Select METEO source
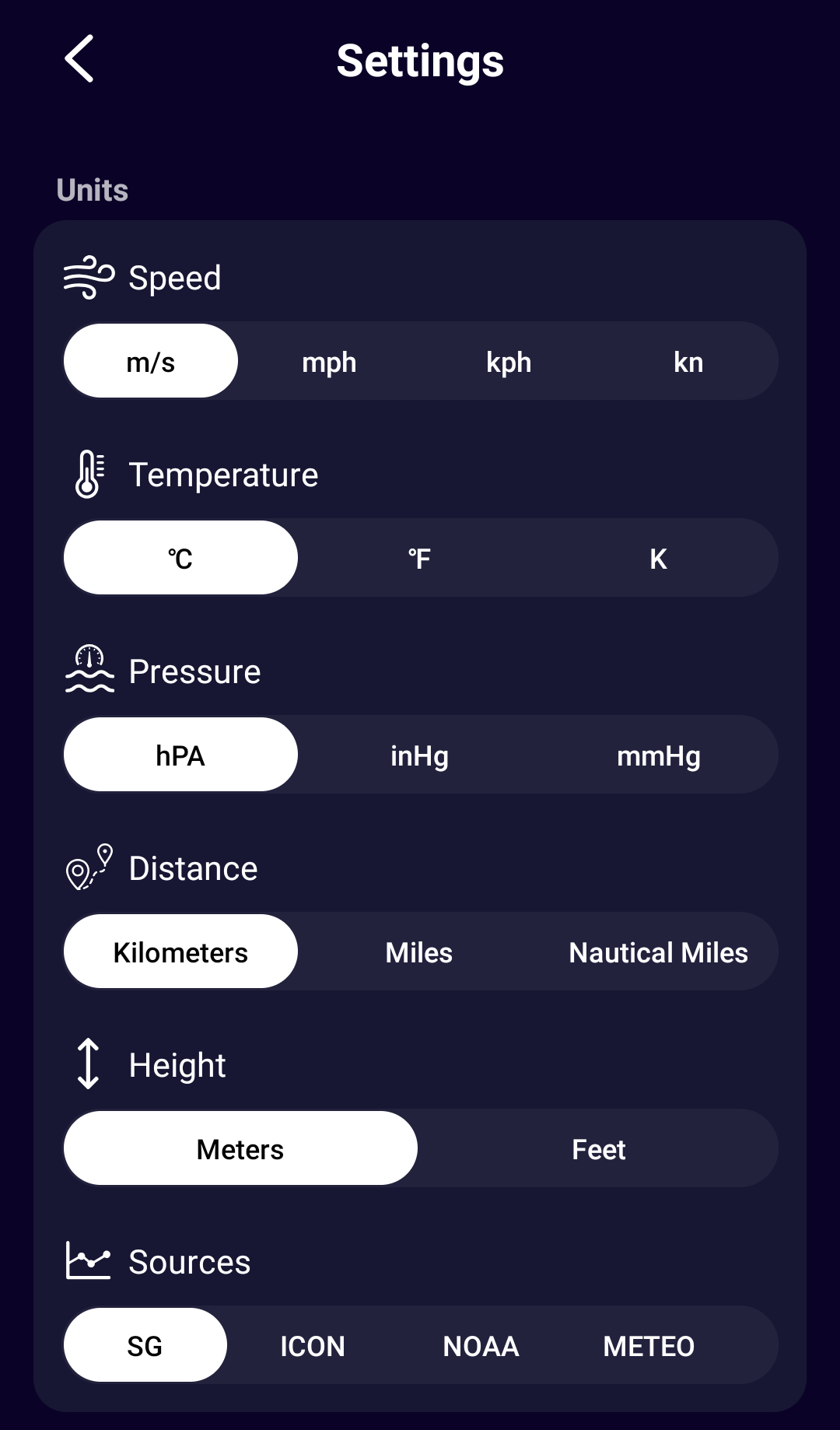Image resolution: width=840 pixels, height=1430 pixels. [x=649, y=1346]
